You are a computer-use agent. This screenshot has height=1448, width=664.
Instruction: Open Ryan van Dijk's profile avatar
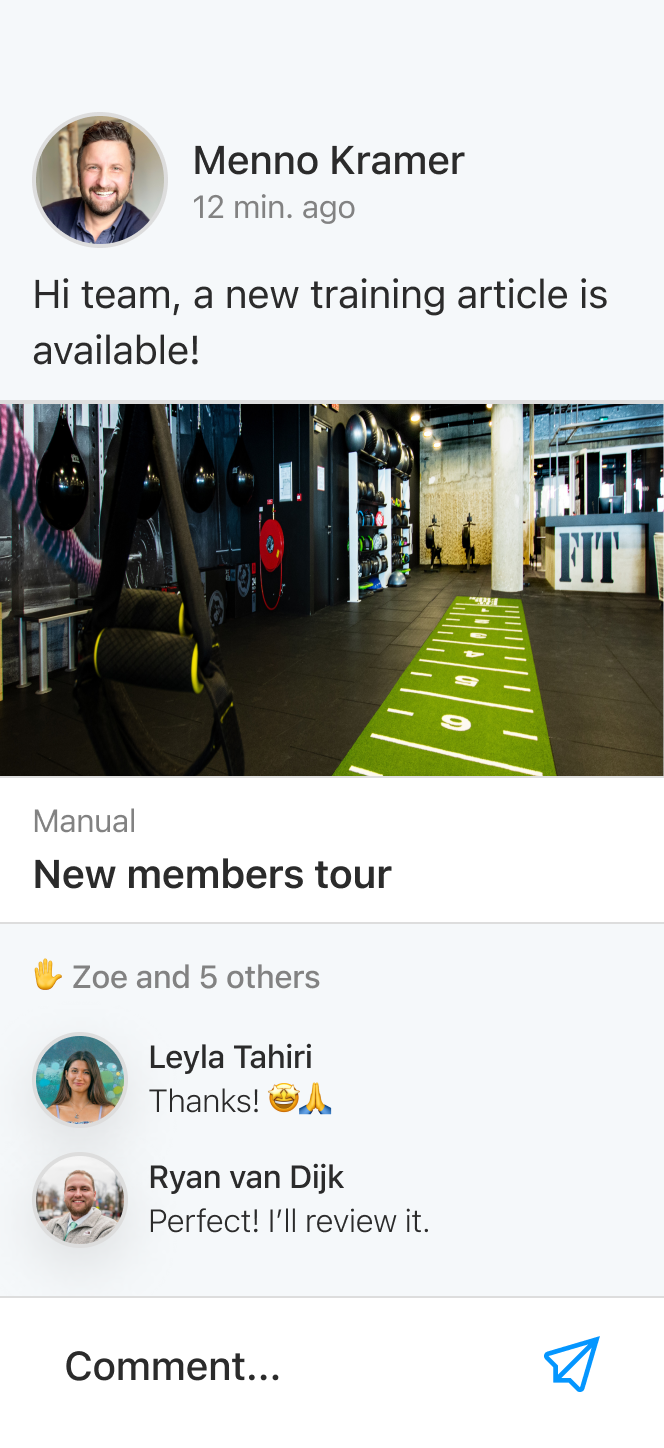point(80,1200)
